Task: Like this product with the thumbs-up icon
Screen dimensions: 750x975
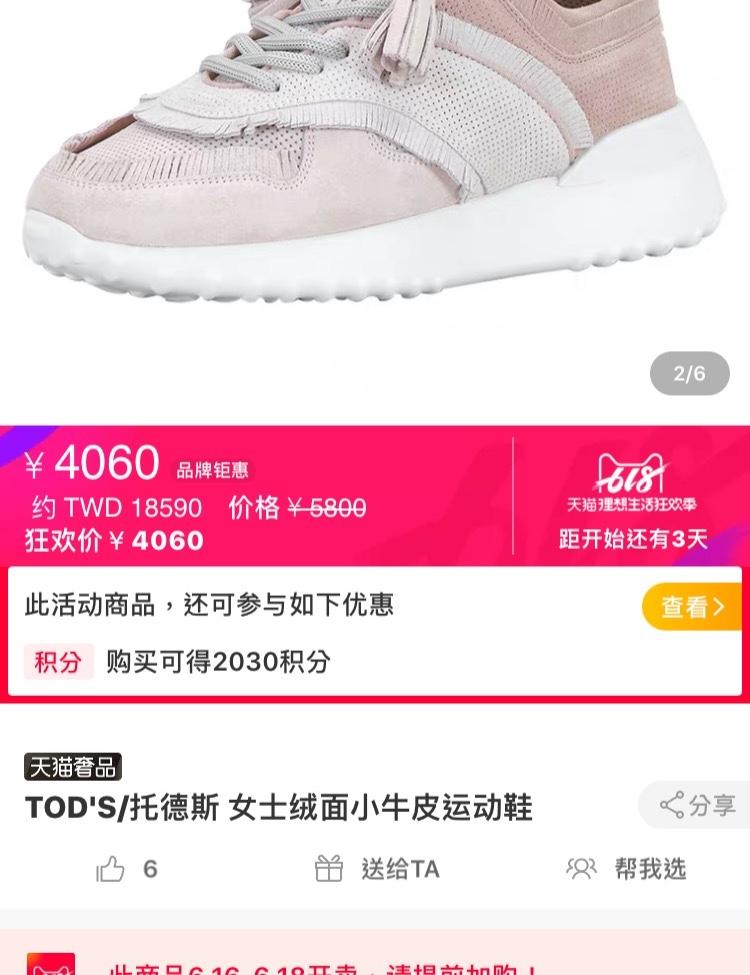Action: pos(111,869)
